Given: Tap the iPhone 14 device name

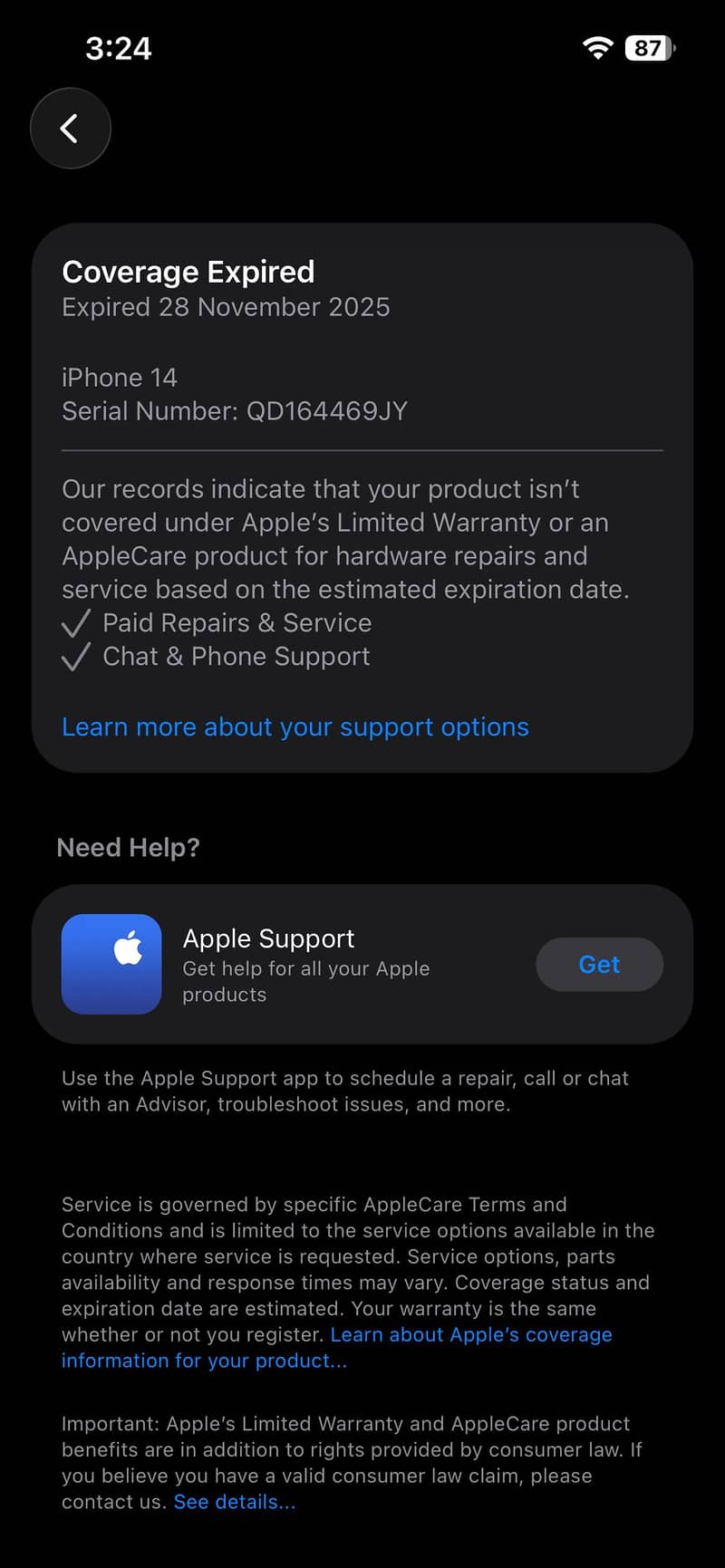Looking at the screenshot, I should pyautogui.click(x=119, y=377).
